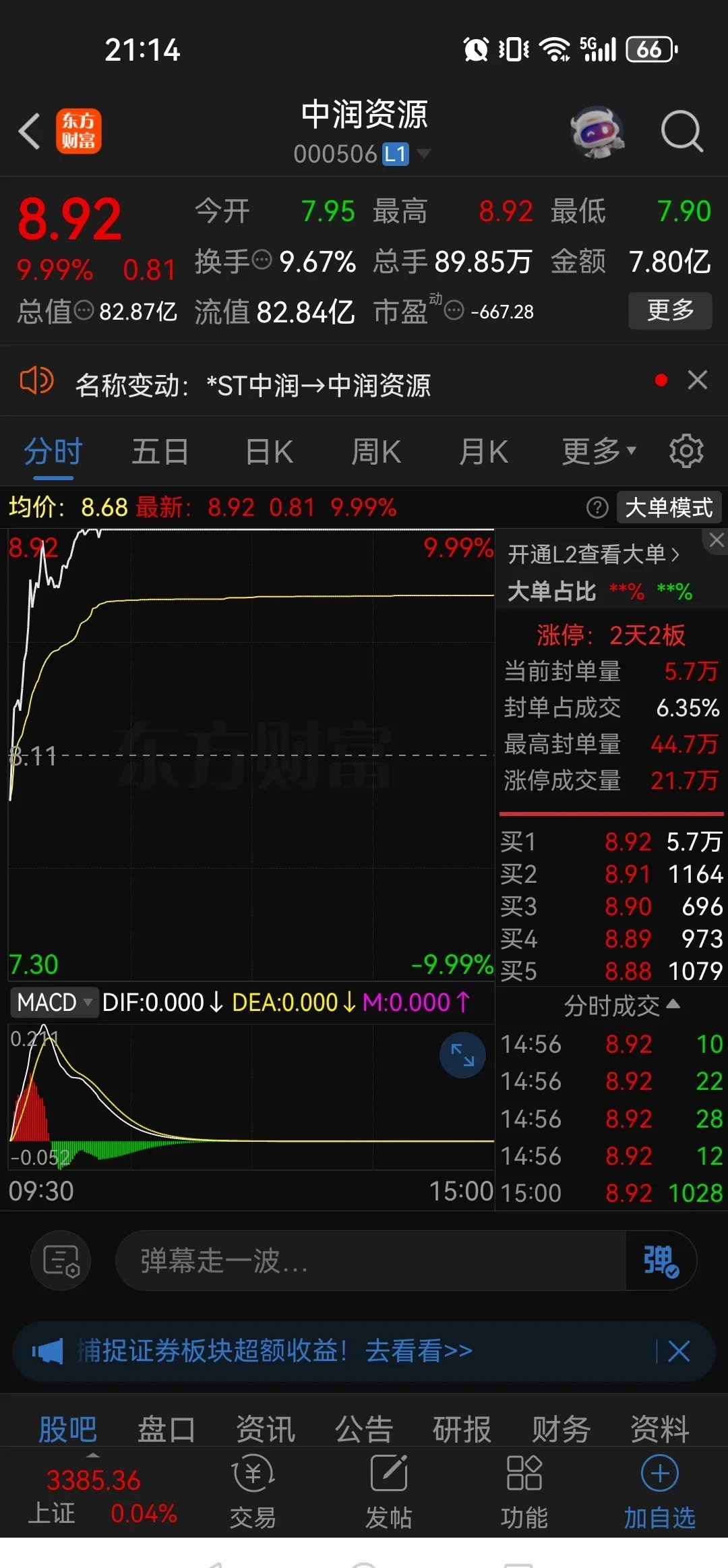Click the help question mark near 大单模式
This screenshot has width=728, height=1568.
click(x=599, y=508)
